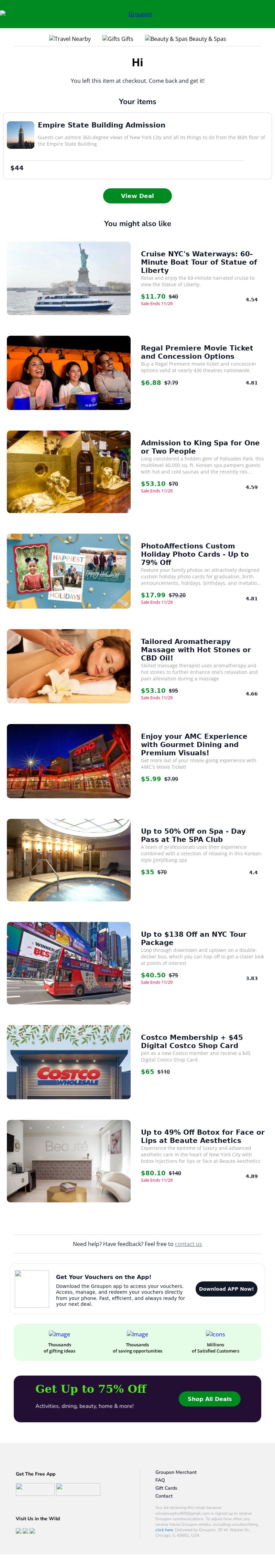
Task: Open the Gift Cards footer link
Action: click(166, 1488)
